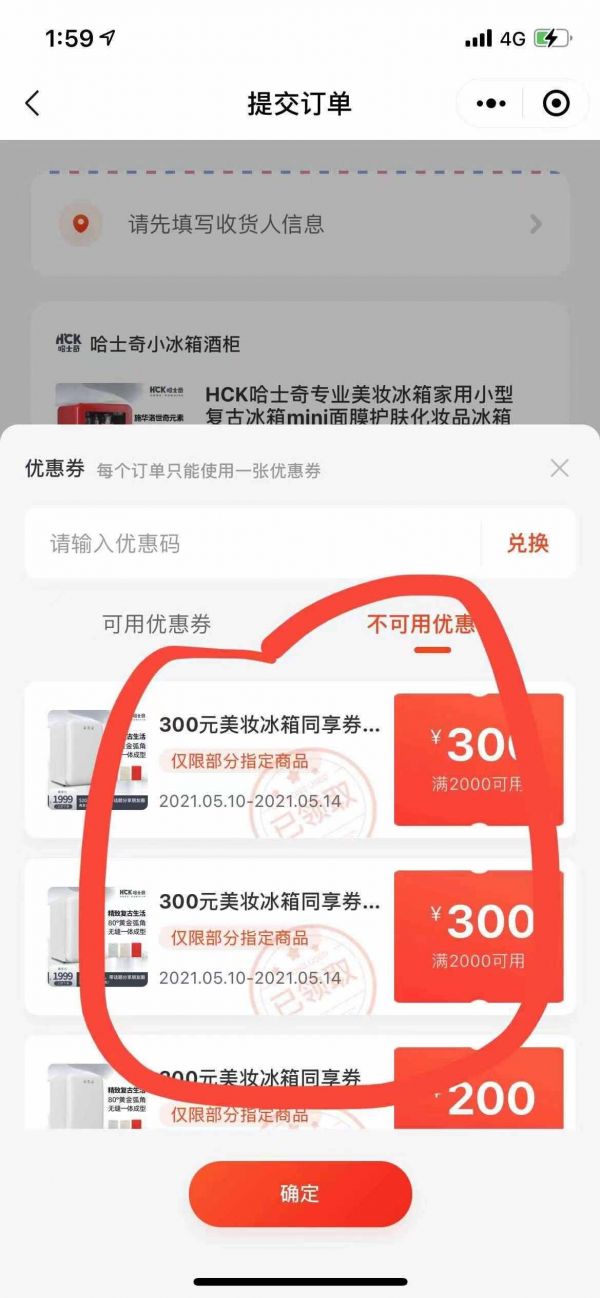The width and height of the screenshot is (600, 1298).
Task: Confirm coupon selection with 确定
Action: pyautogui.click(x=300, y=1193)
